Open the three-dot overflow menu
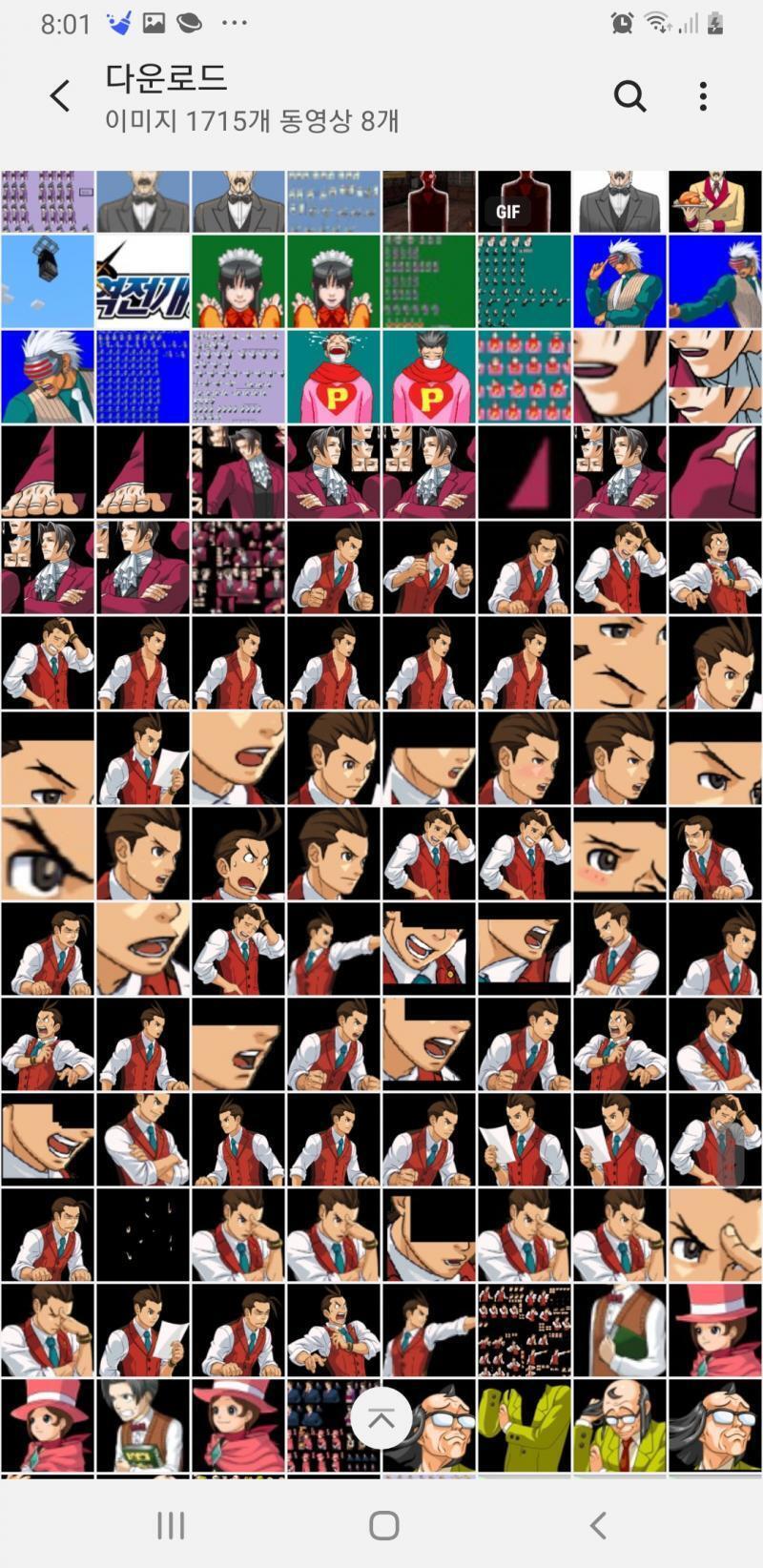763x1568 pixels. (x=703, y=95)
